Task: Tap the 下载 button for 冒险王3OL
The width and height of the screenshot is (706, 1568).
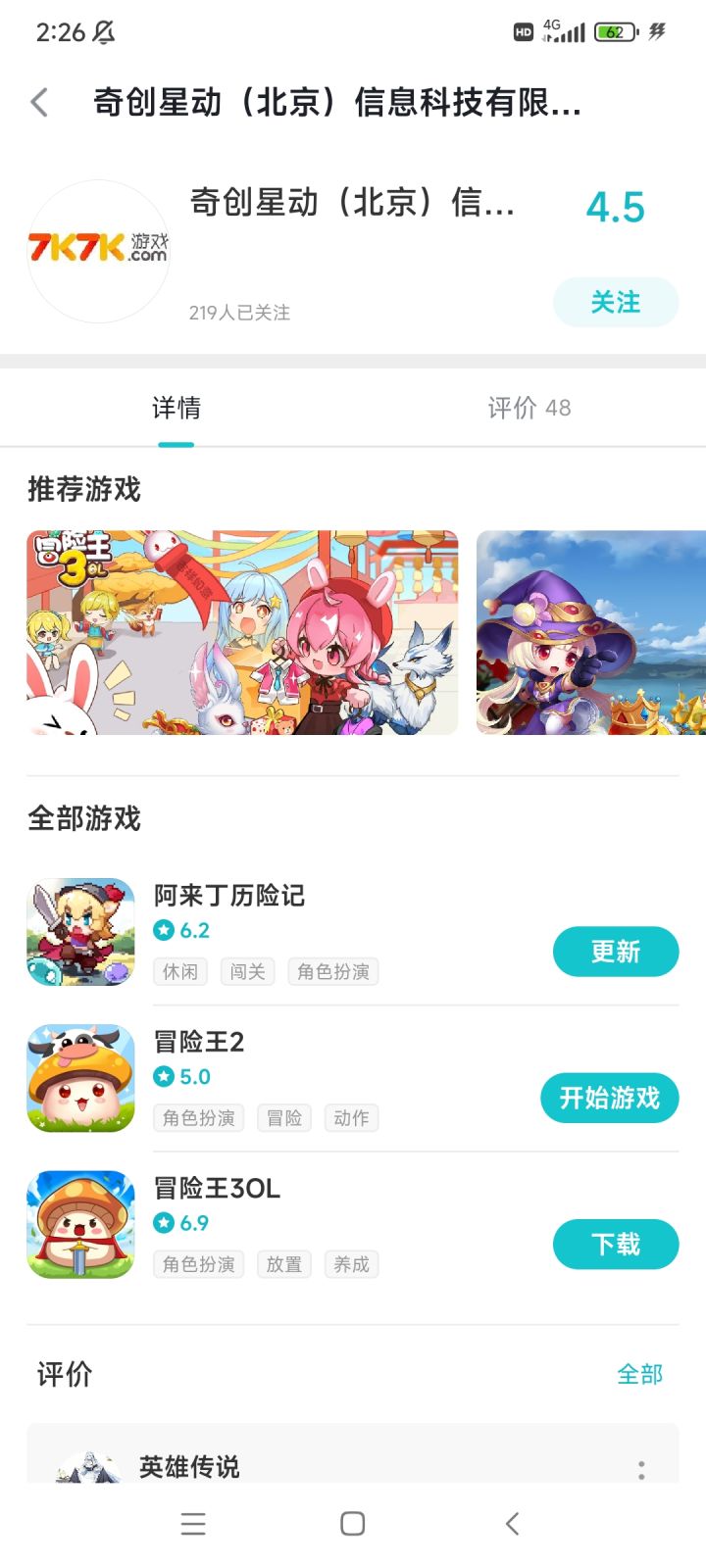Action: (616, 1245)
